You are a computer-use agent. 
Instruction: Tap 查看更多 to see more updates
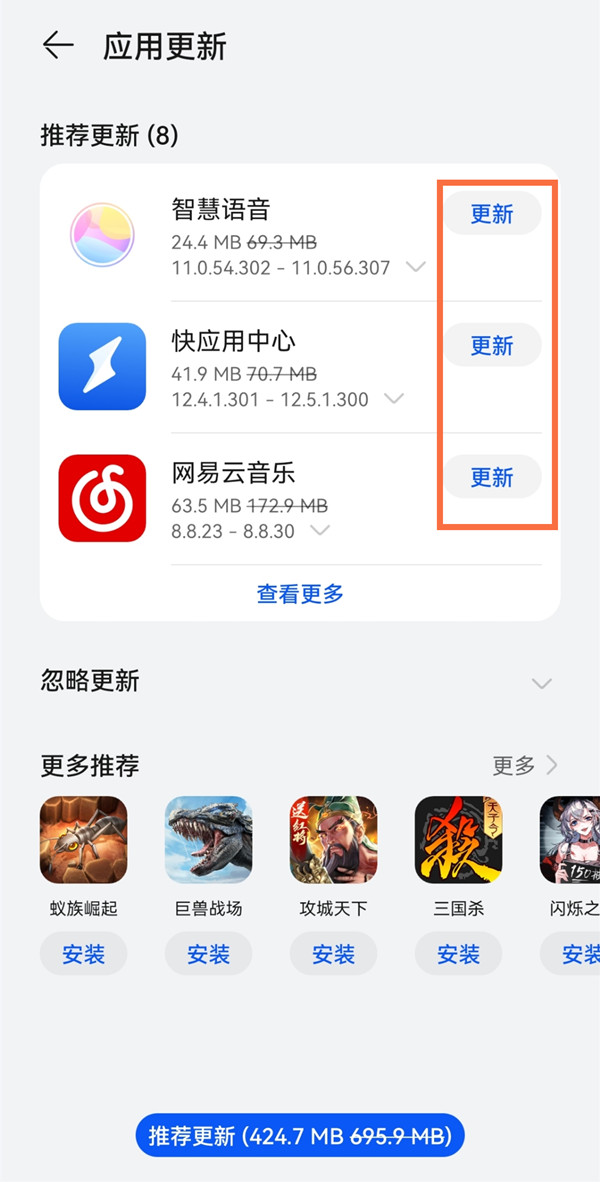[300, 594]
